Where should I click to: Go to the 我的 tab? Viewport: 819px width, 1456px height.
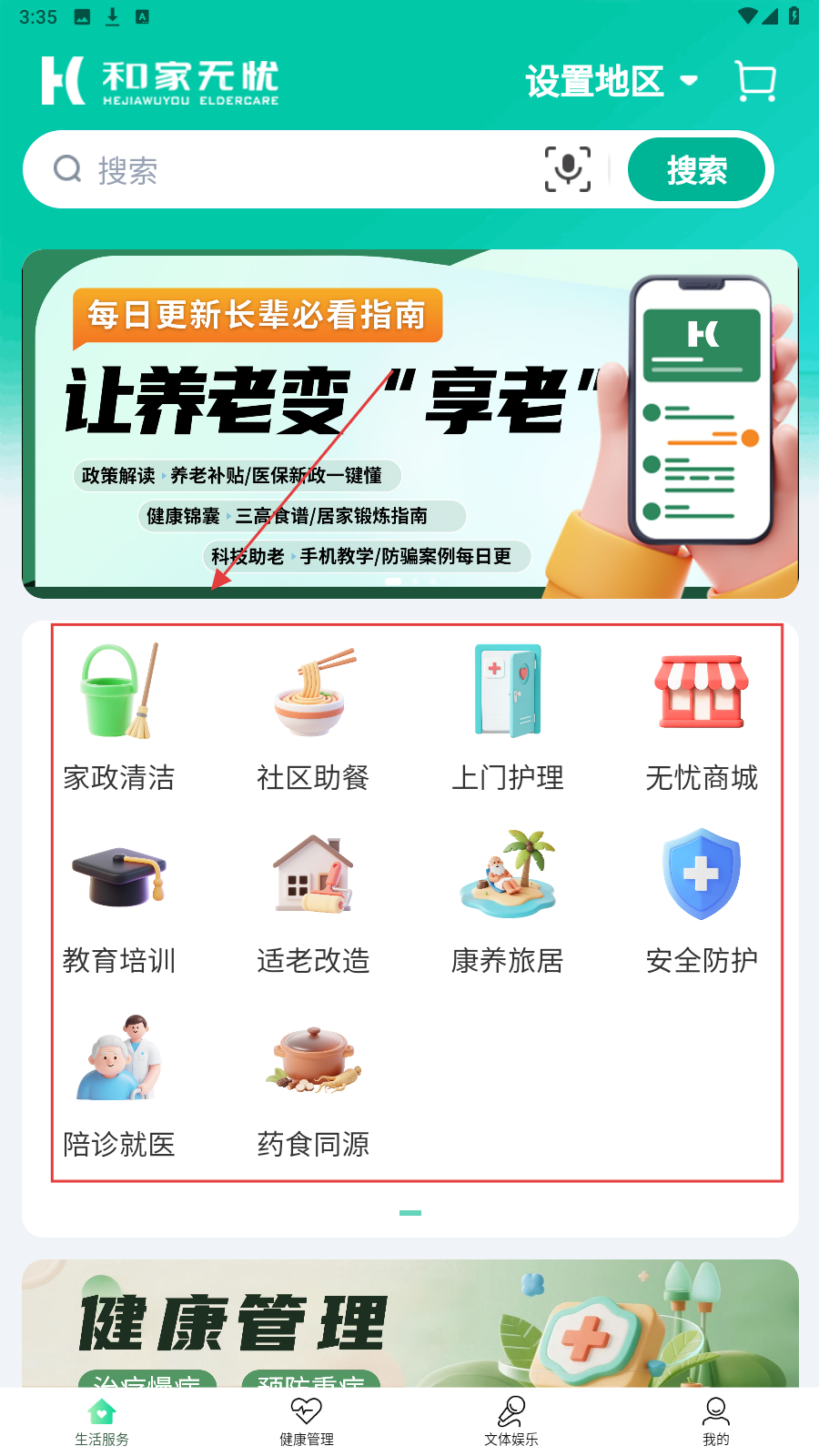pyautogui.click(x=716, y=1421)
